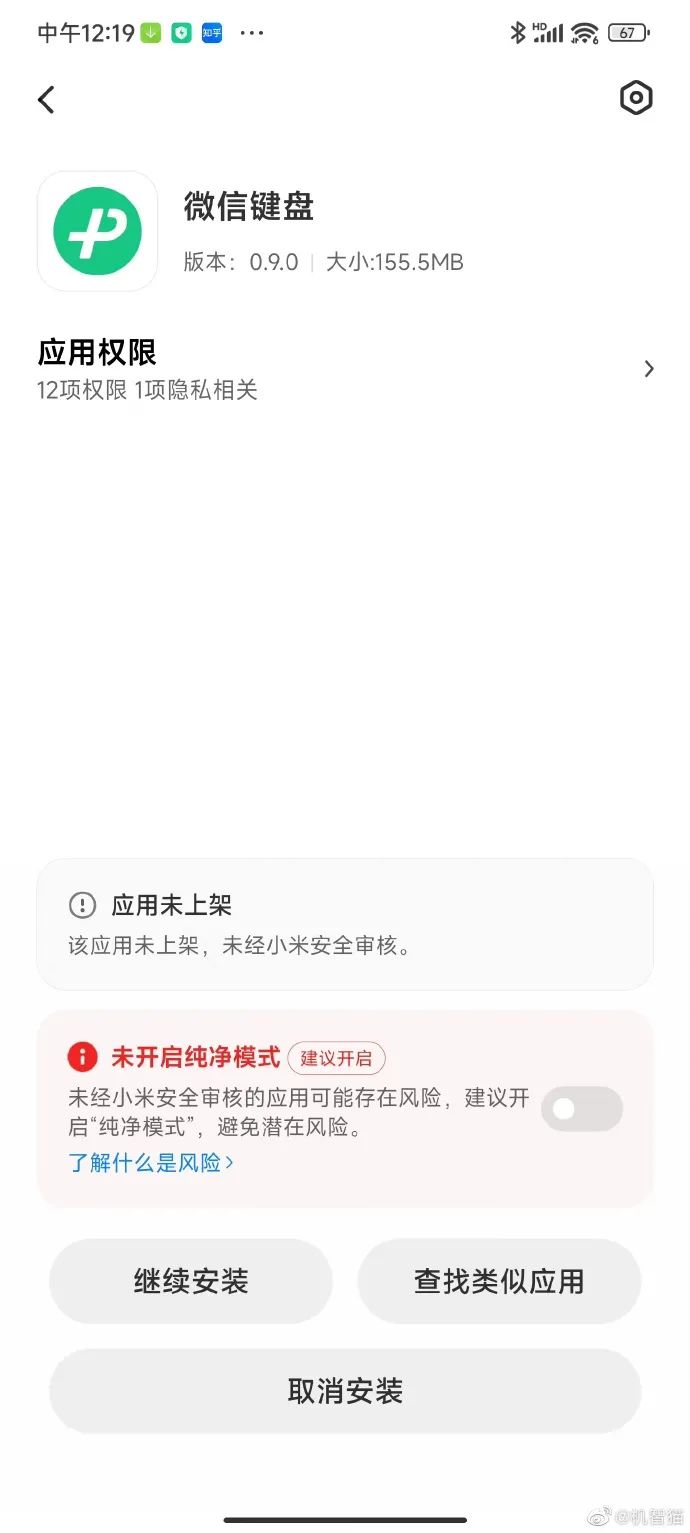
Task: Cancel the installation with 取消安装
Action: click(x=345, y=1391)
